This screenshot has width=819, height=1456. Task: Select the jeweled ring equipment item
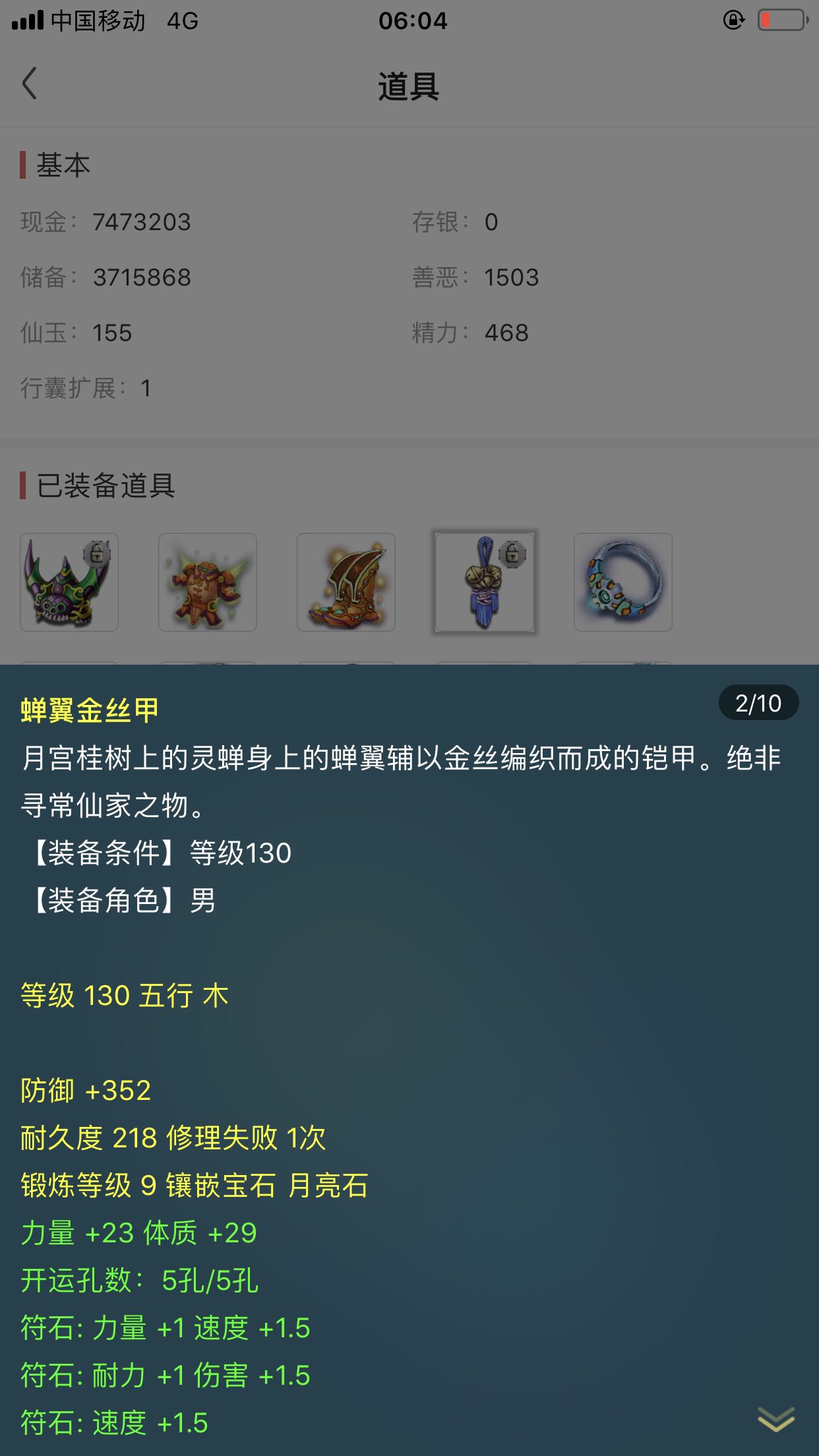(x=623, y=582)
